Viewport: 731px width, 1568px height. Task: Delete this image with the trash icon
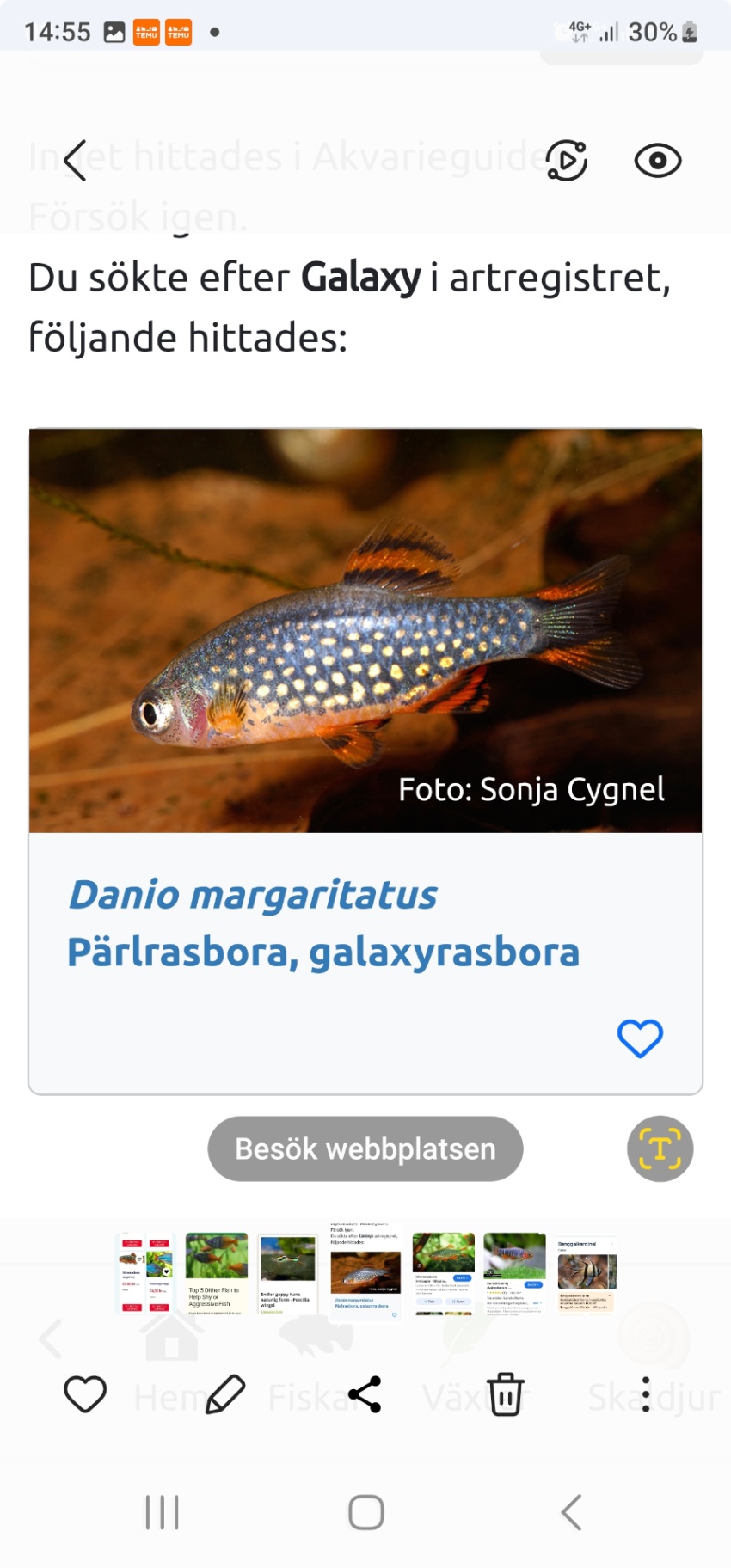pos(505,1394)
